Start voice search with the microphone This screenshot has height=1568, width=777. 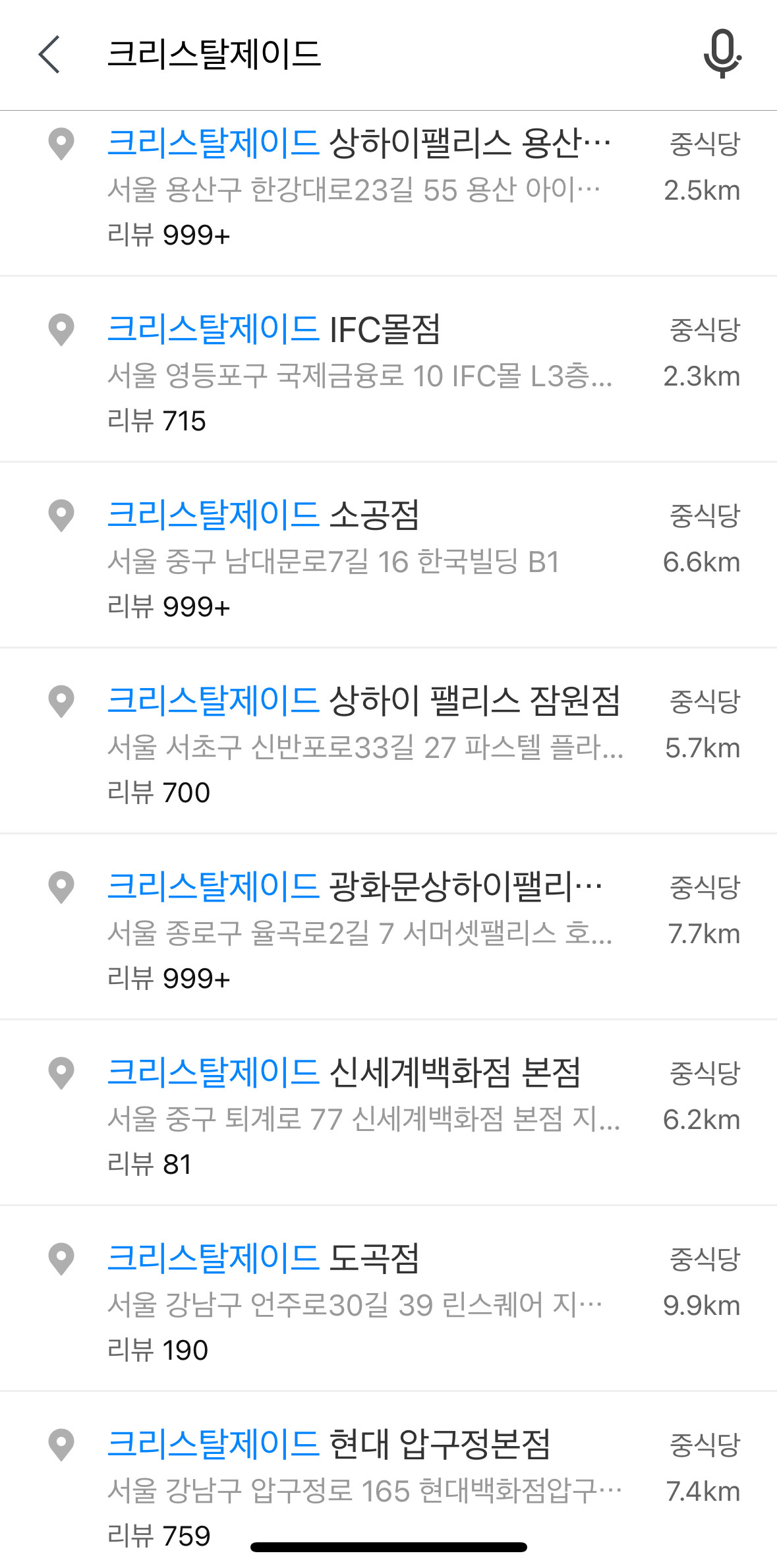[x=722, y=54]
